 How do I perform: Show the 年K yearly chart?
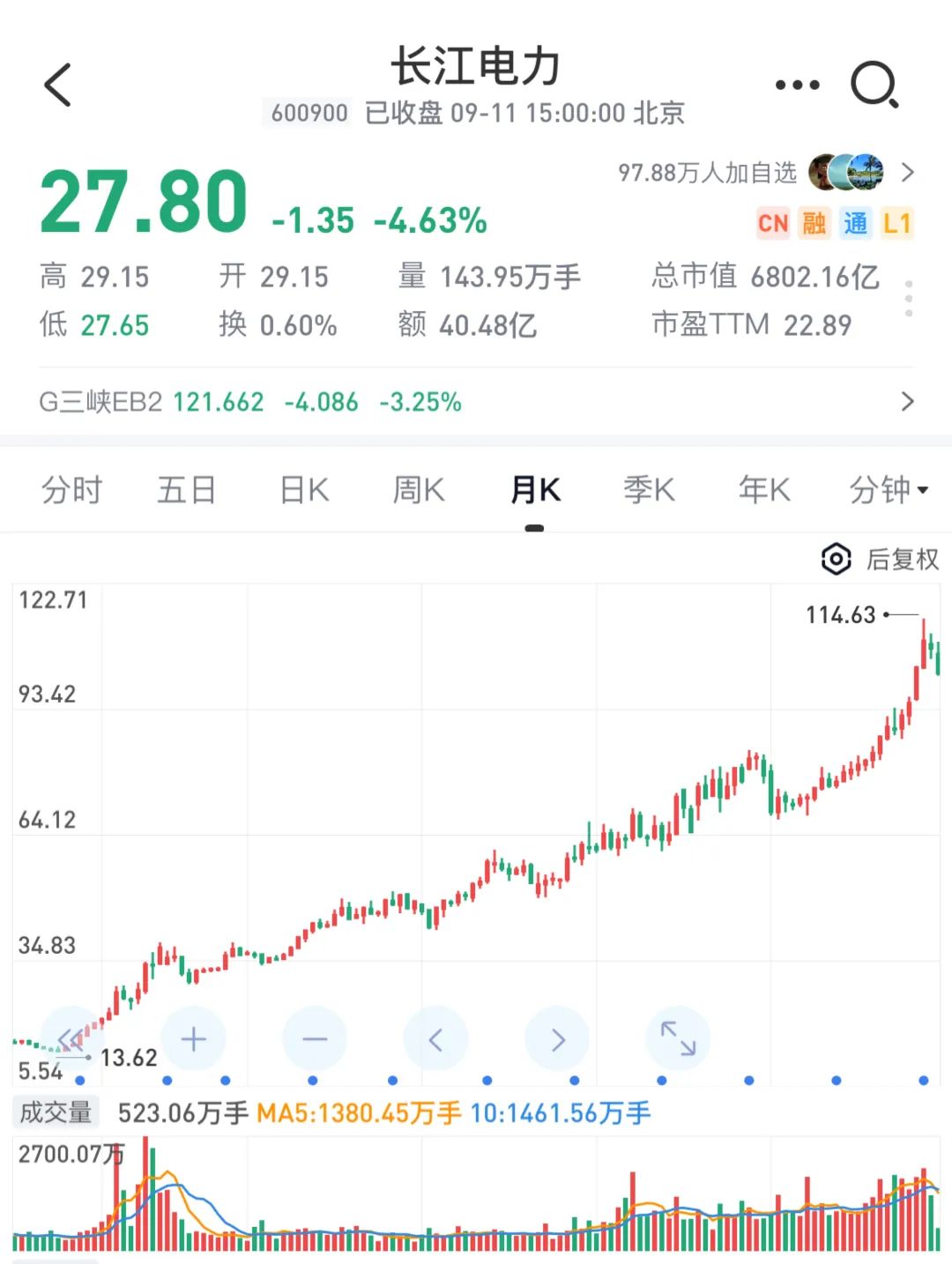click(764, 489)
